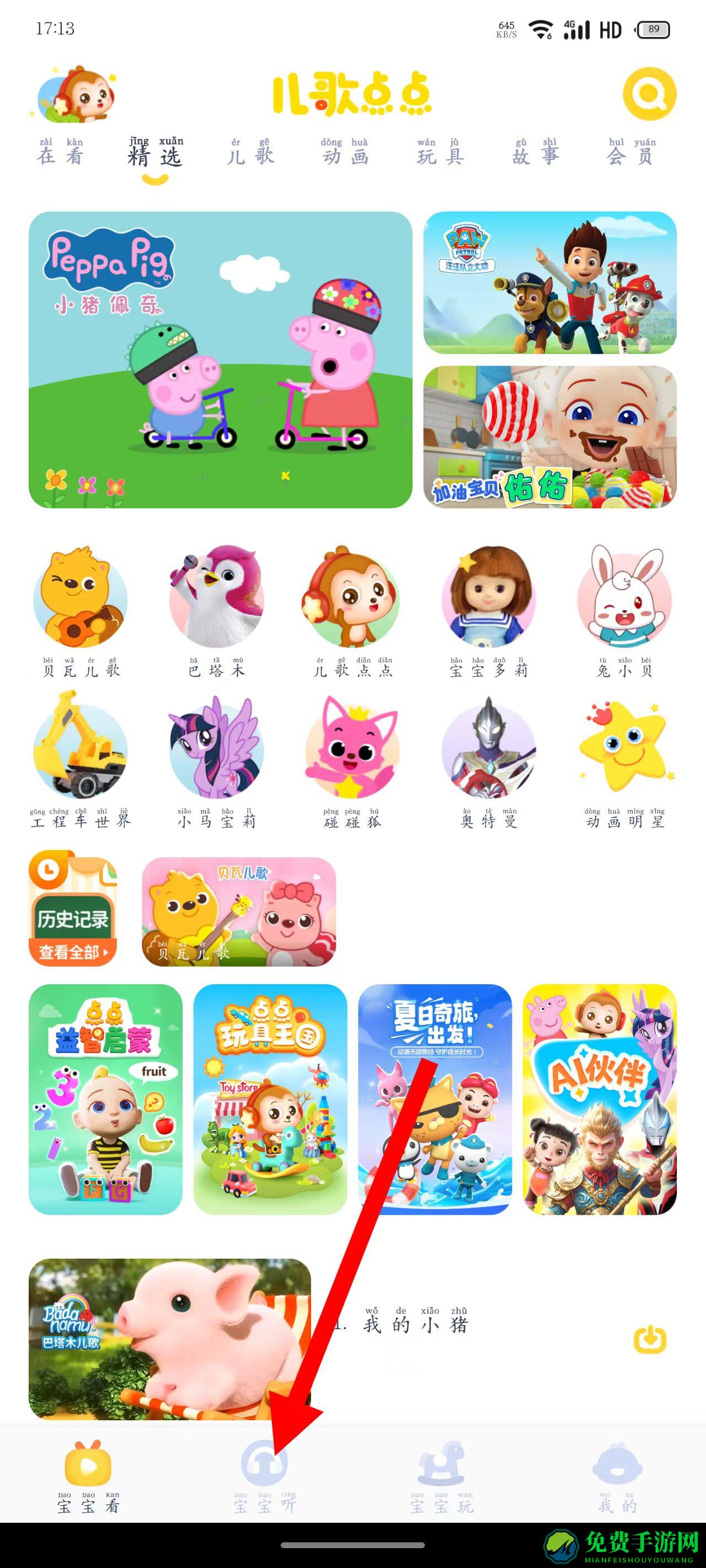View all history via 查看全部
This screenshot has height=1568, width=706.
(x=73, y=952)
